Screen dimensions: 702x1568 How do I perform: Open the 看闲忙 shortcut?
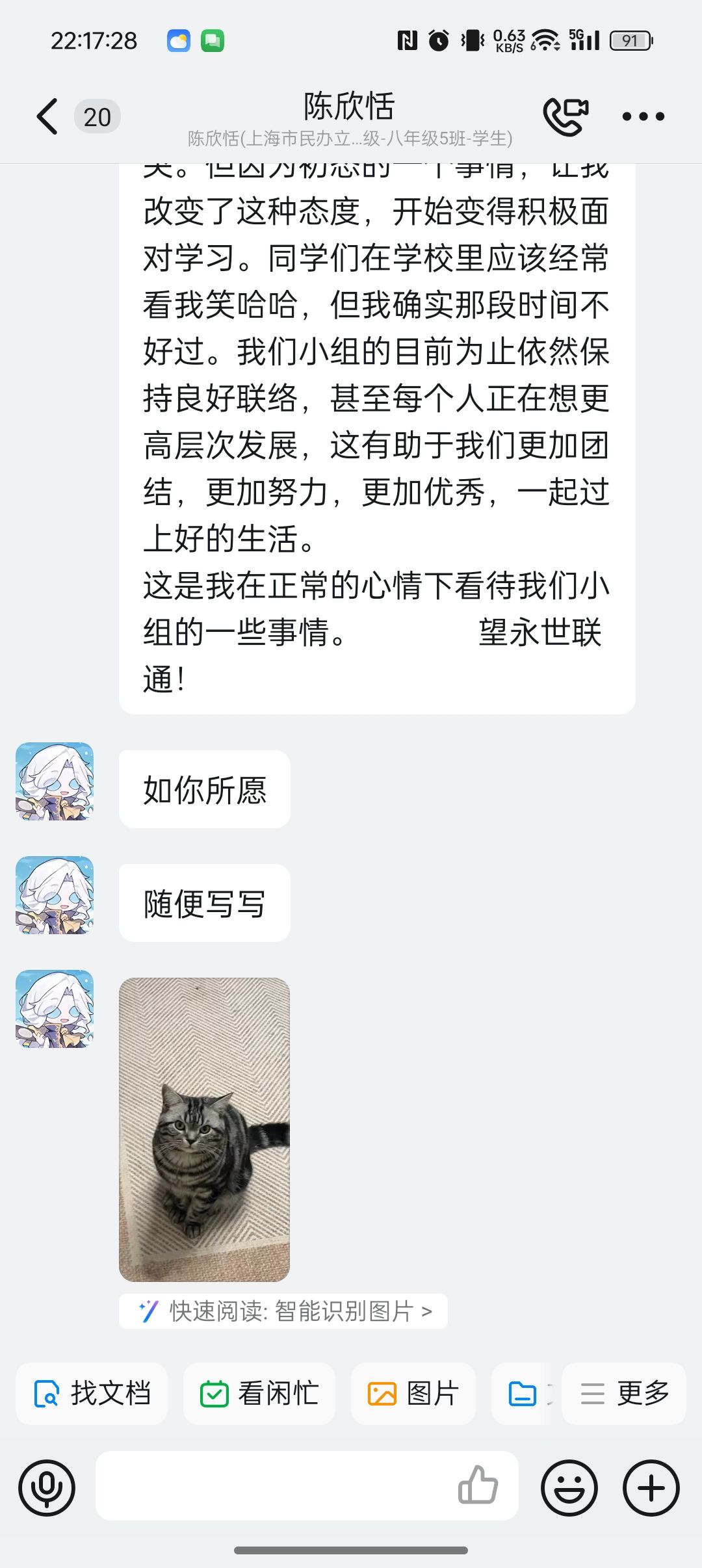point(259,1393)
